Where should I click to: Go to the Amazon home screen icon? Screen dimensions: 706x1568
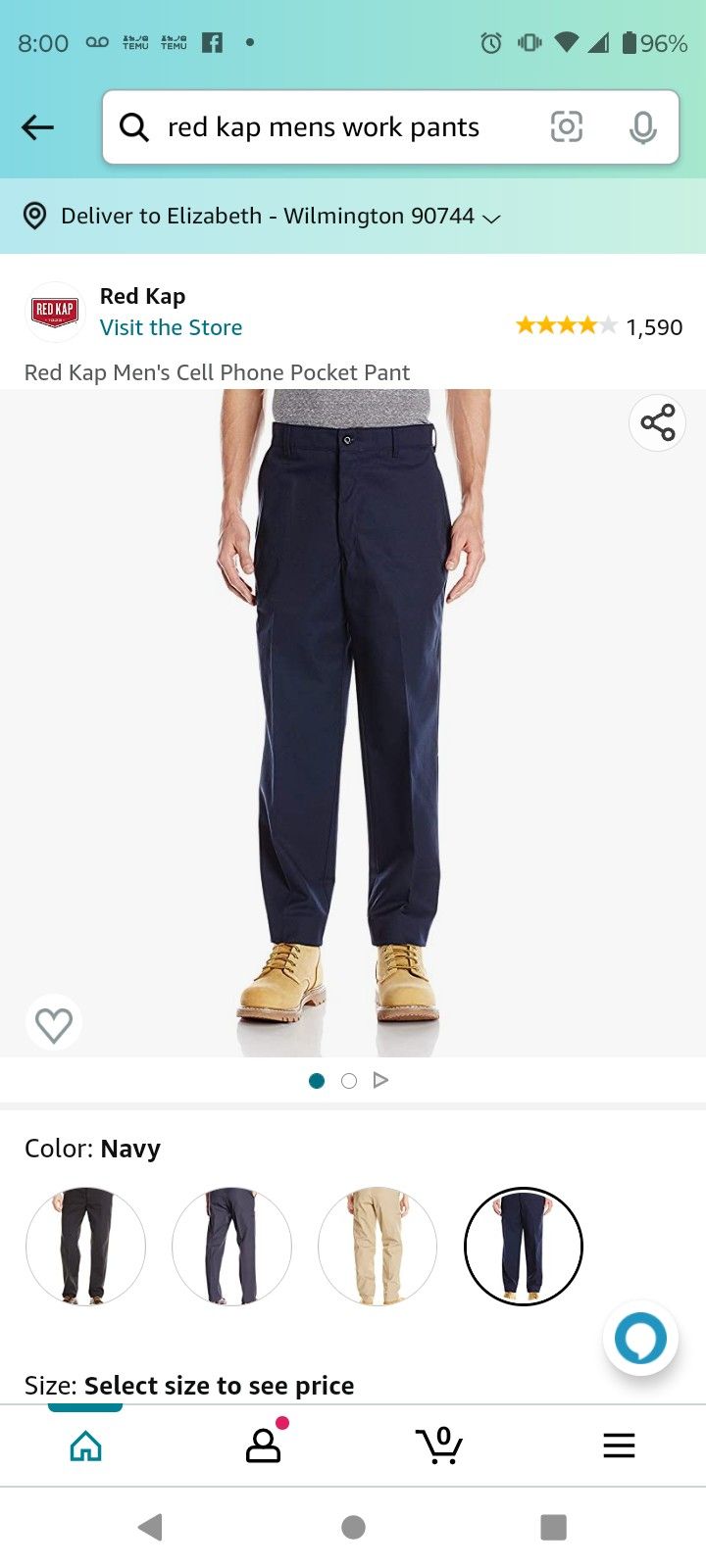84,1445
